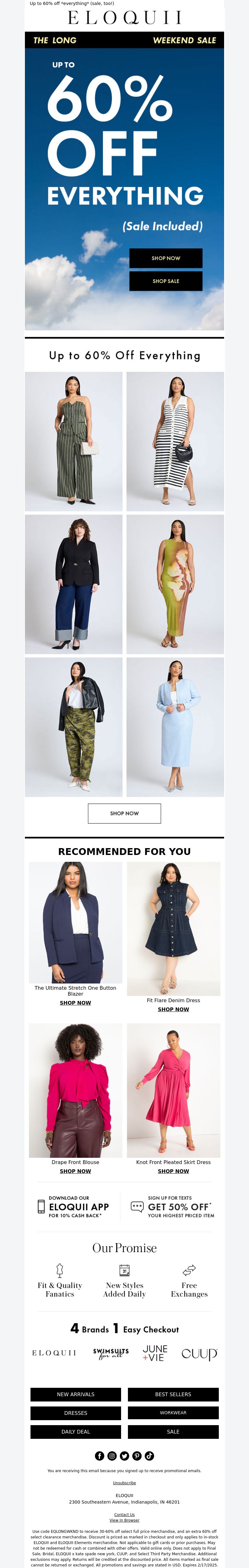Tap the outlined Shop Now button below the outfit grid
This screenshot has height=1568, width=249.
tap(124, 813)
